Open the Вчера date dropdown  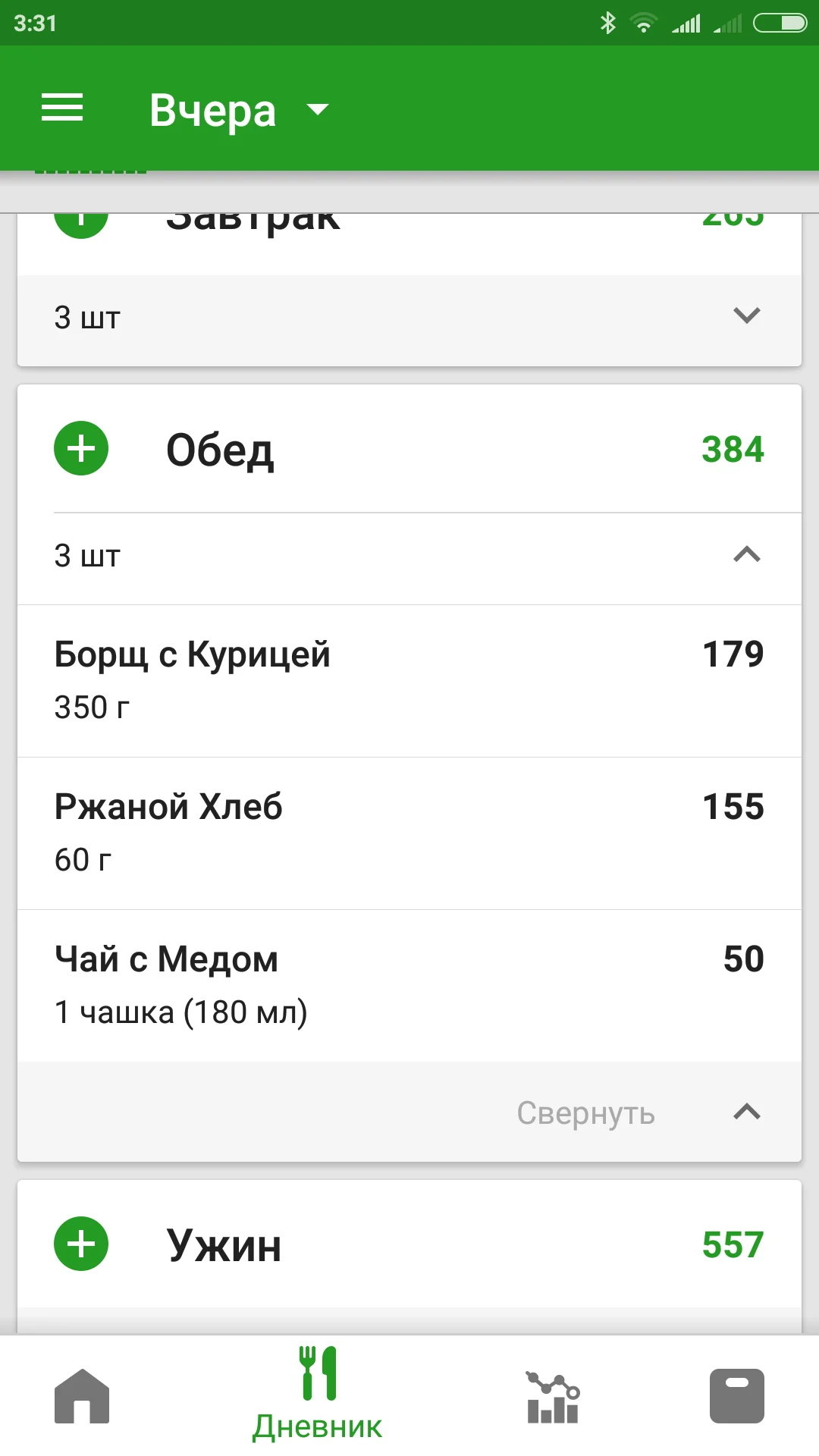tap(238, 111)
